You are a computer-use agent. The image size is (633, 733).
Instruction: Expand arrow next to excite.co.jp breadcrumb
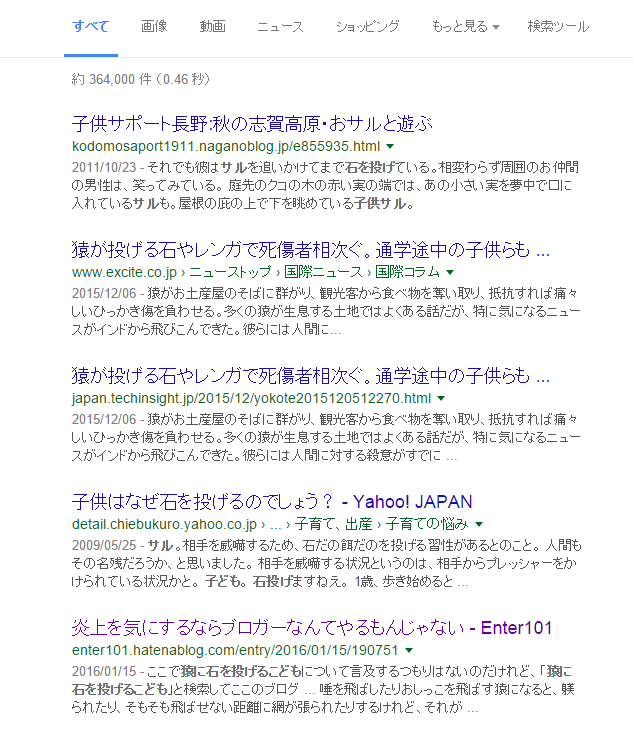click(450, 273)
